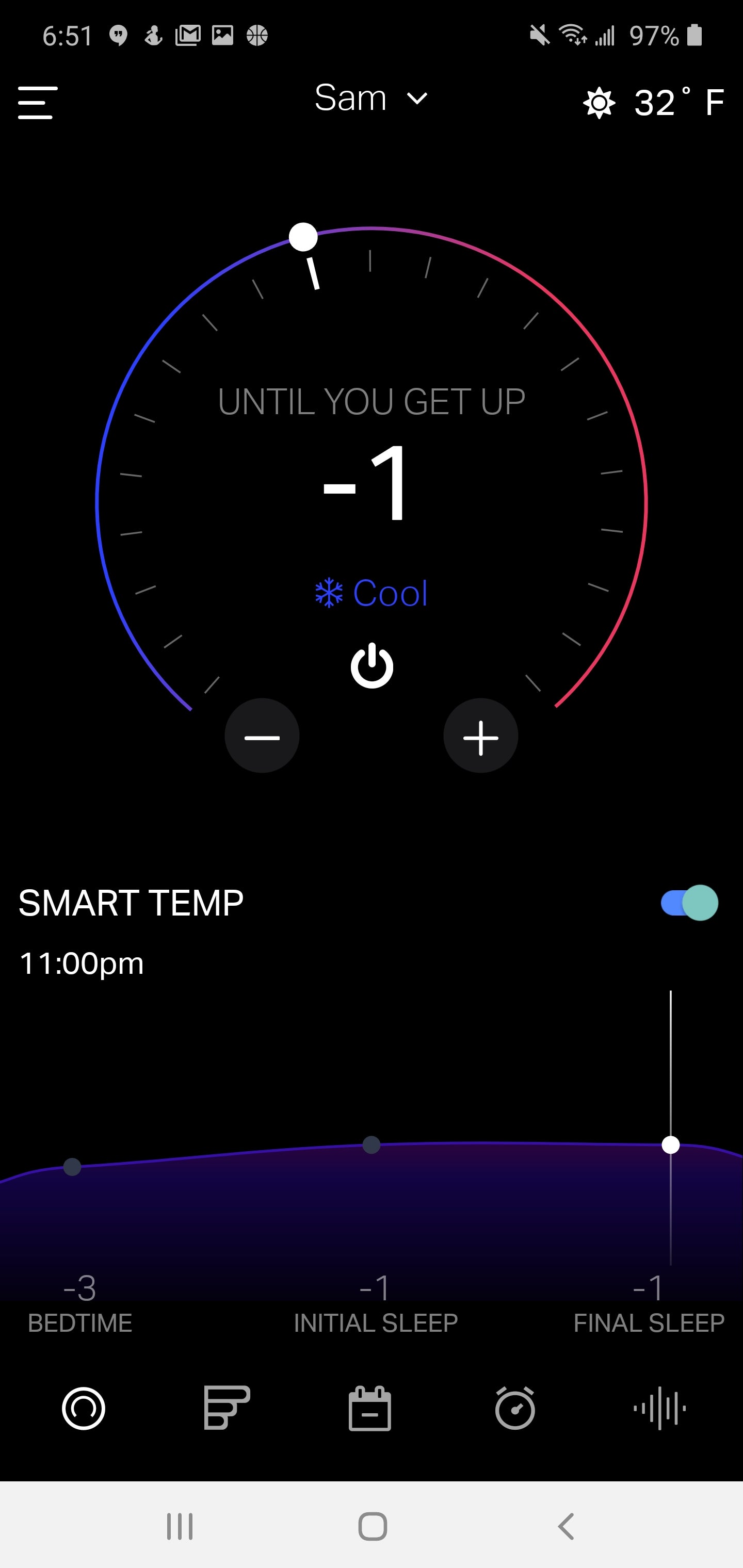This screenshot has height=1568, width=743.
Task: Open the calendar tab
Action: click(369, 1408)
